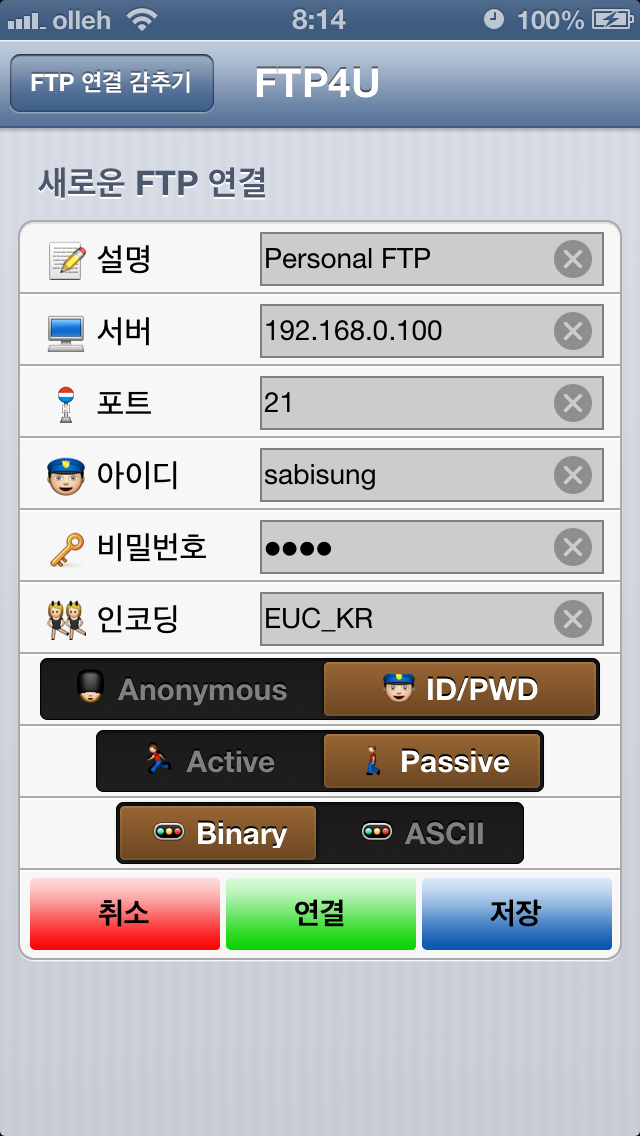Tap the FTP 연결 감추기 button
The width and height of the screenshot is (640, 1136).
(x=112, y=83)
